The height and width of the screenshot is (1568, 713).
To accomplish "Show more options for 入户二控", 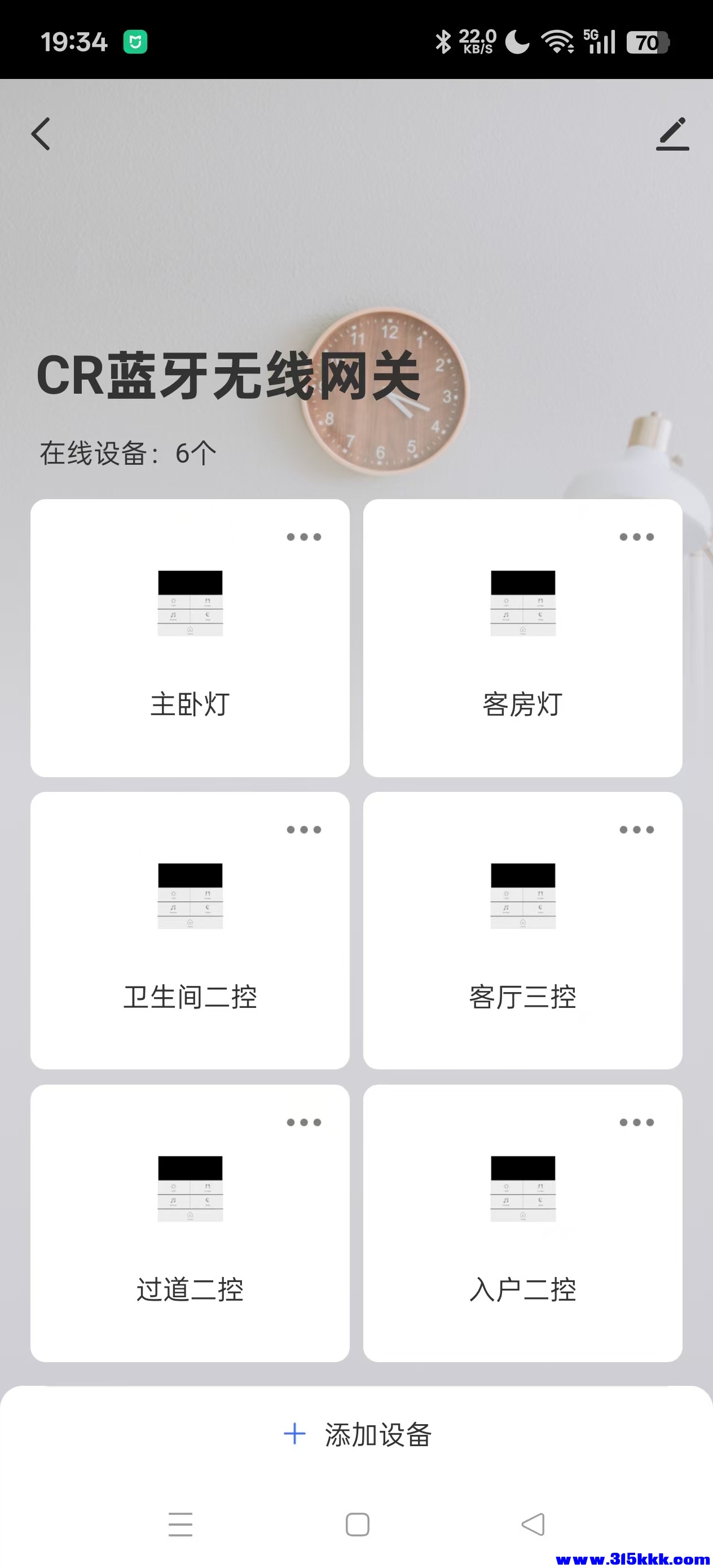I will (x=636, y=1122).
